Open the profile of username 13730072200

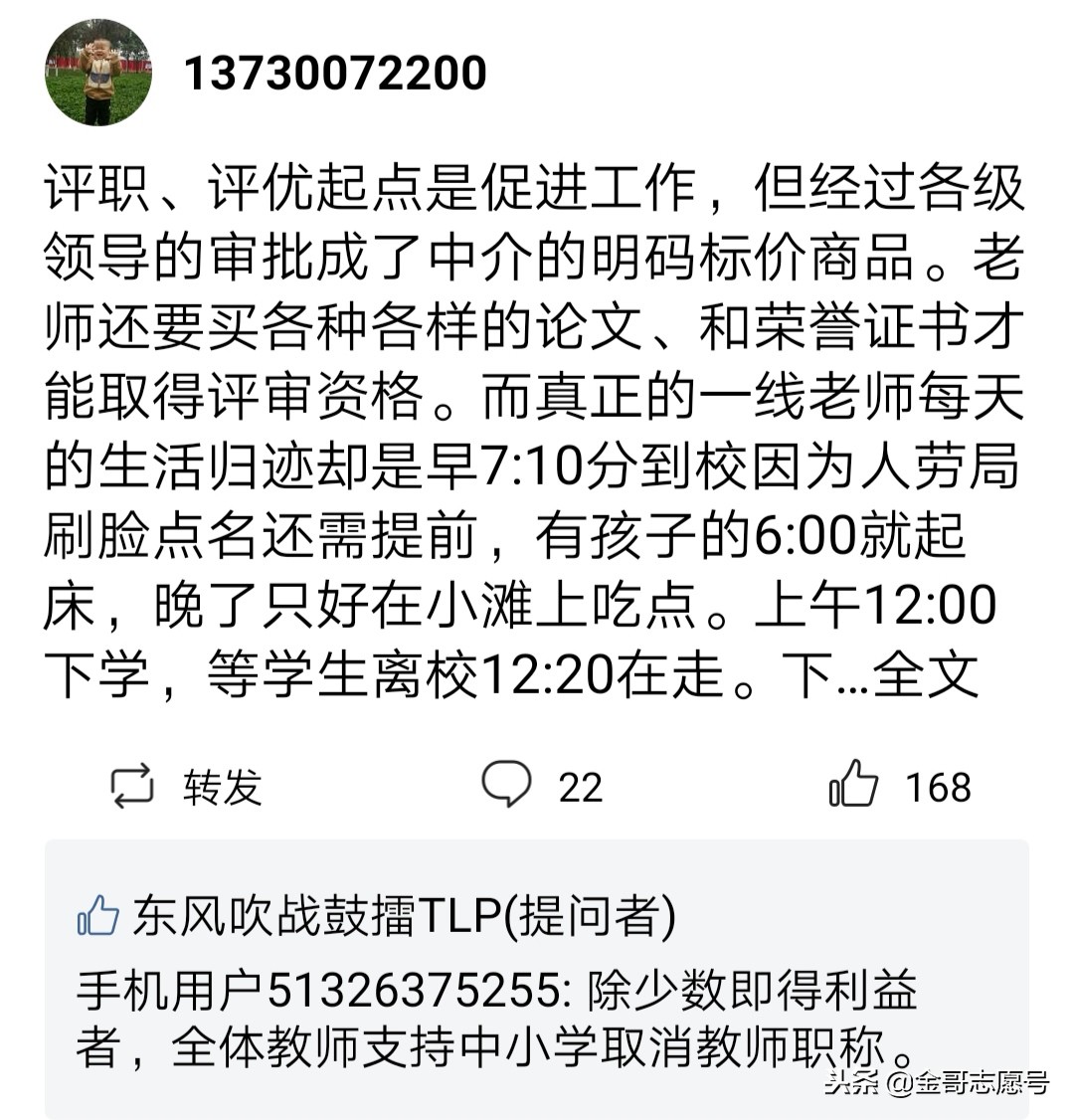[x=335, y=73]
